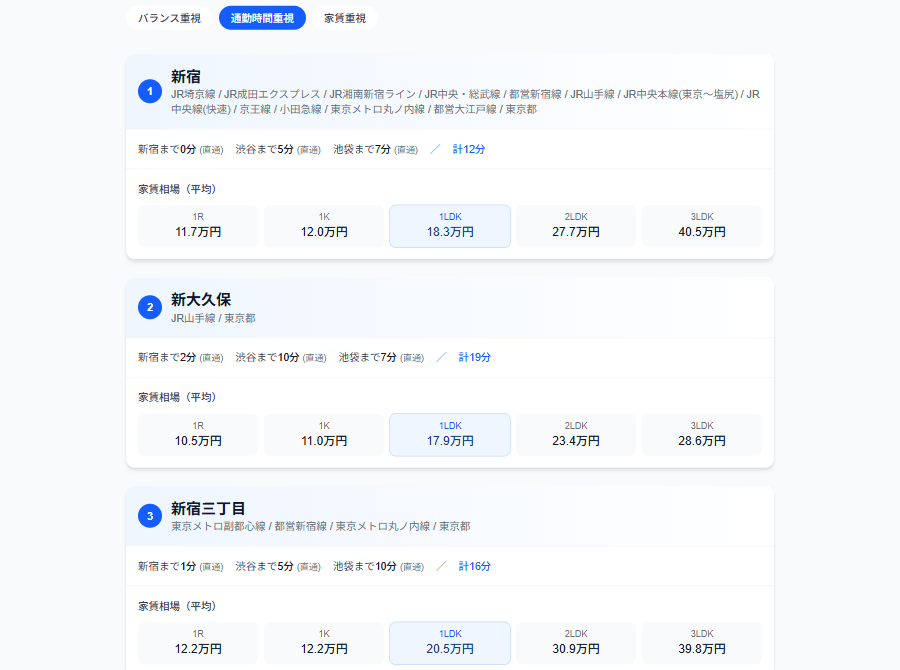Open the 新大久保 station card
The width and height of the screenshot is (900, 670).
pyautogui.click(x=200, y=300)
